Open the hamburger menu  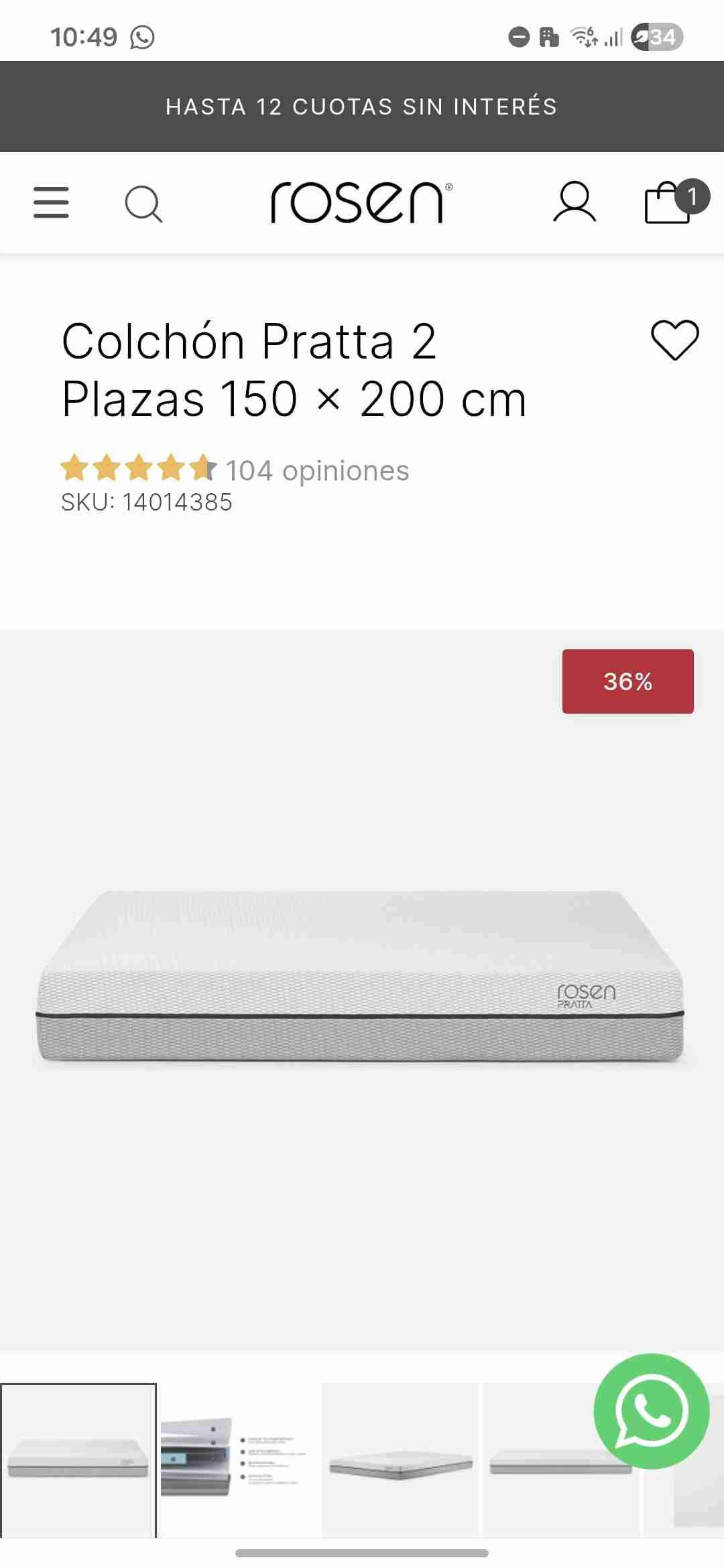(51, 202)
